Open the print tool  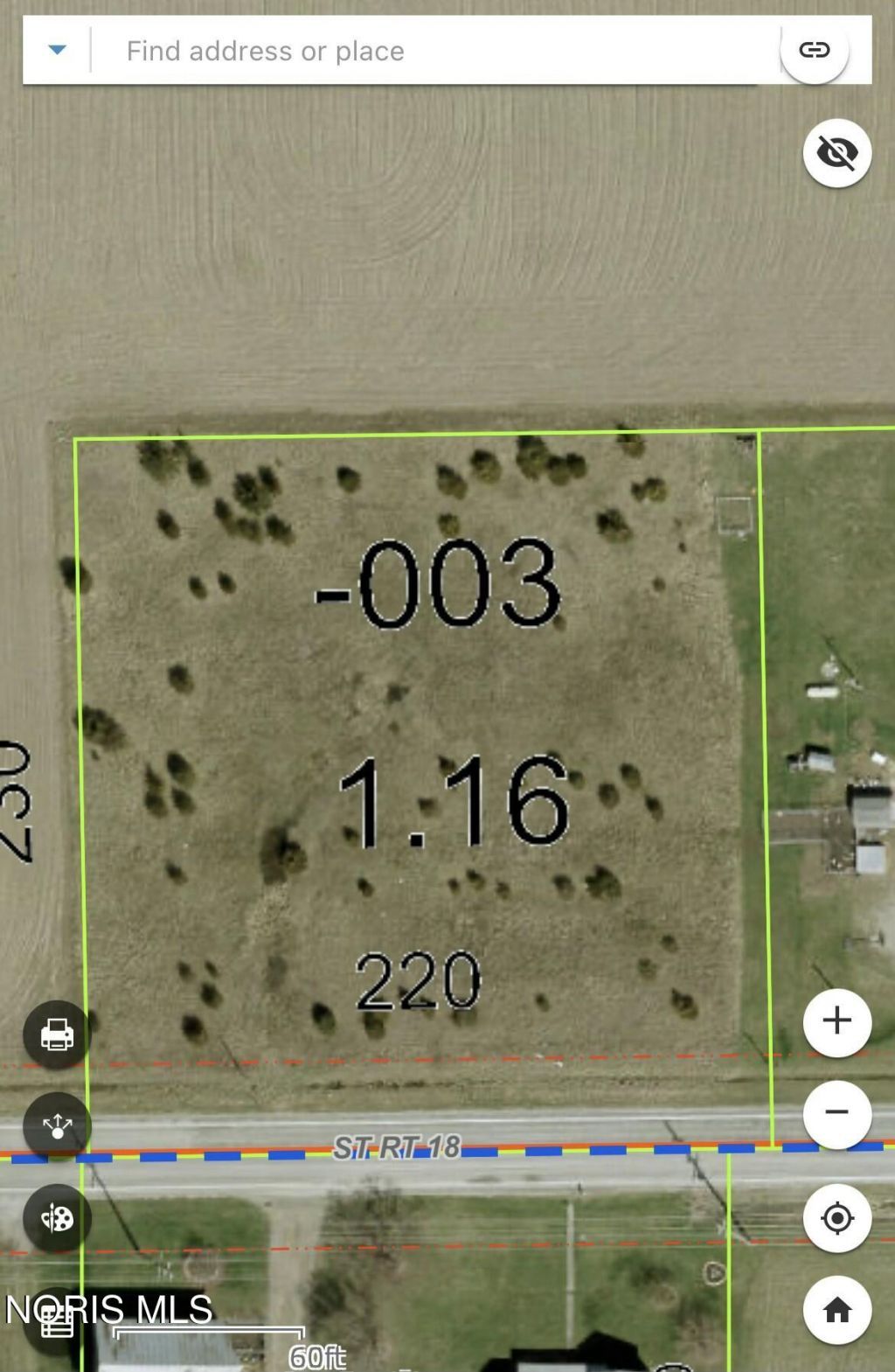pyautogui.click(x=58, y=1035)
